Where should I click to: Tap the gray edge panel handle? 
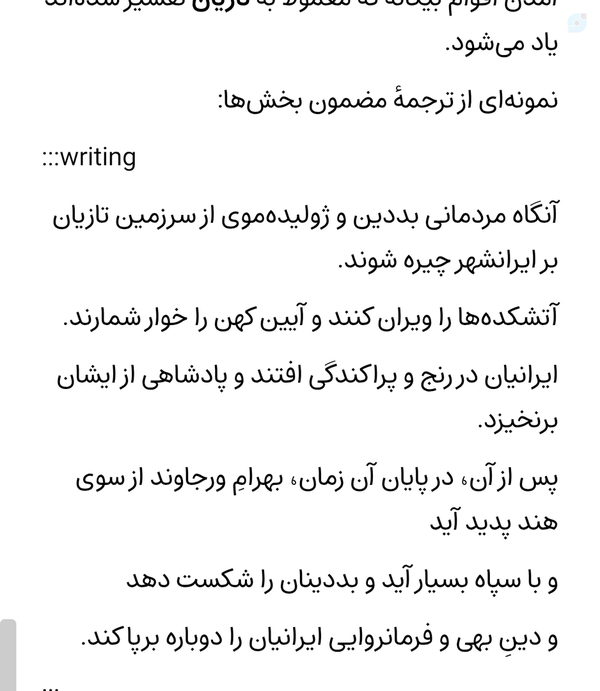point(8,655)
